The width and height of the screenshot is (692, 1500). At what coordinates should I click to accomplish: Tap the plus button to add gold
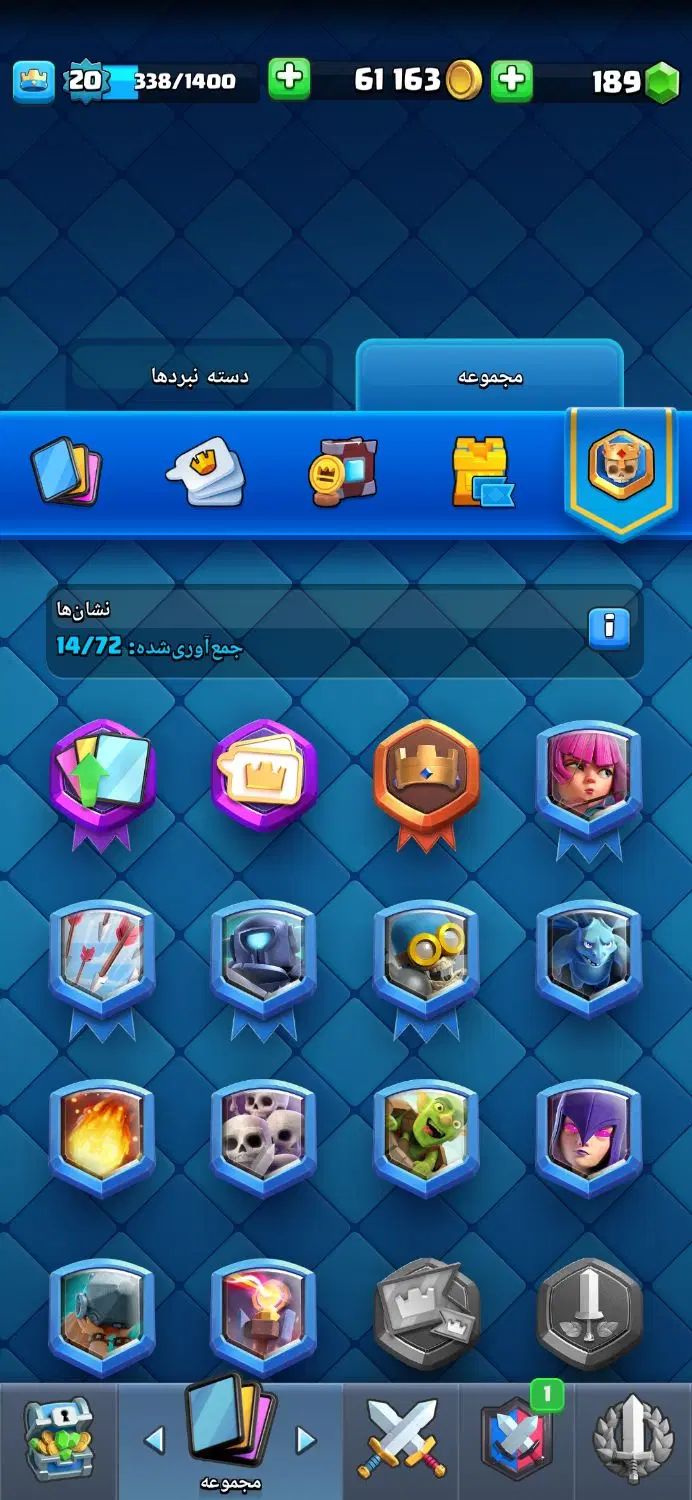289,80
